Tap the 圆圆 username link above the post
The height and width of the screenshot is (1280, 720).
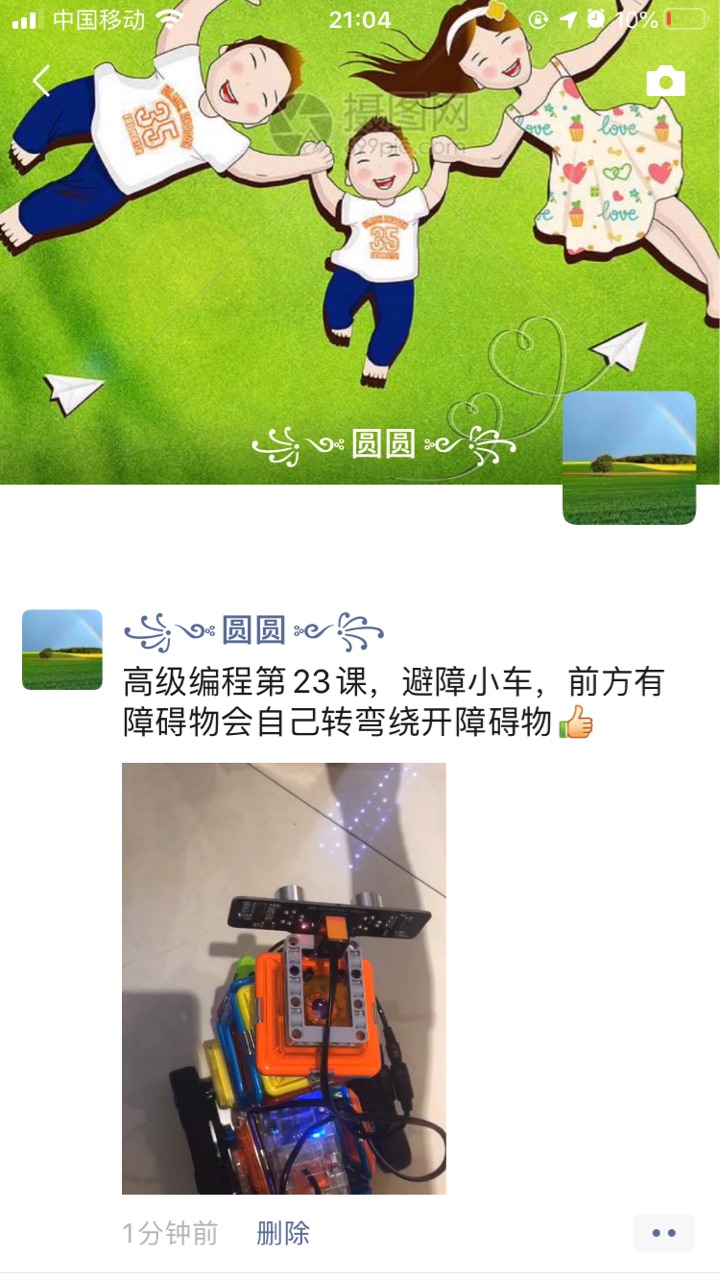(x=254, y=631)
